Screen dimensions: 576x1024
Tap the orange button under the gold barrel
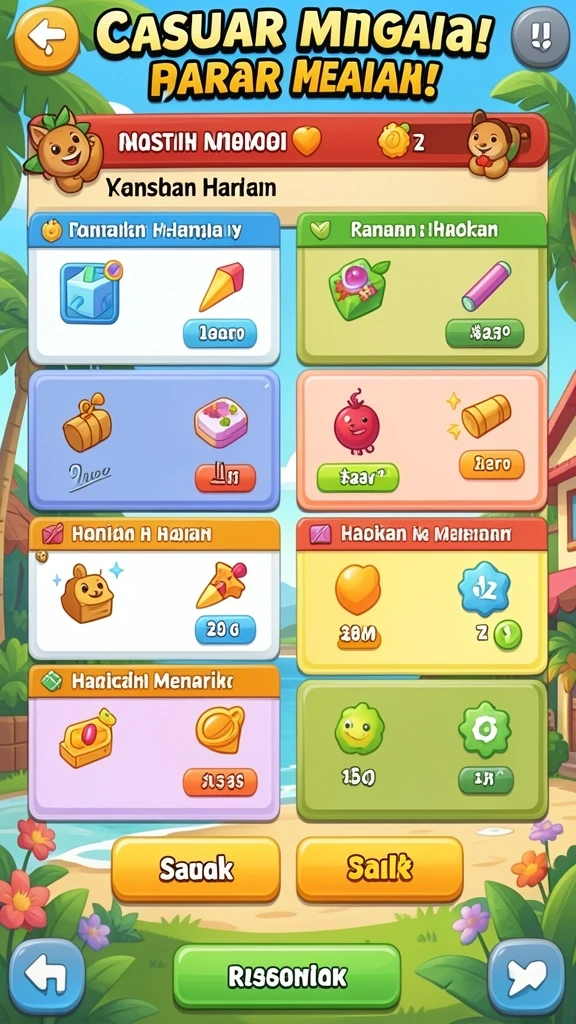491,464
